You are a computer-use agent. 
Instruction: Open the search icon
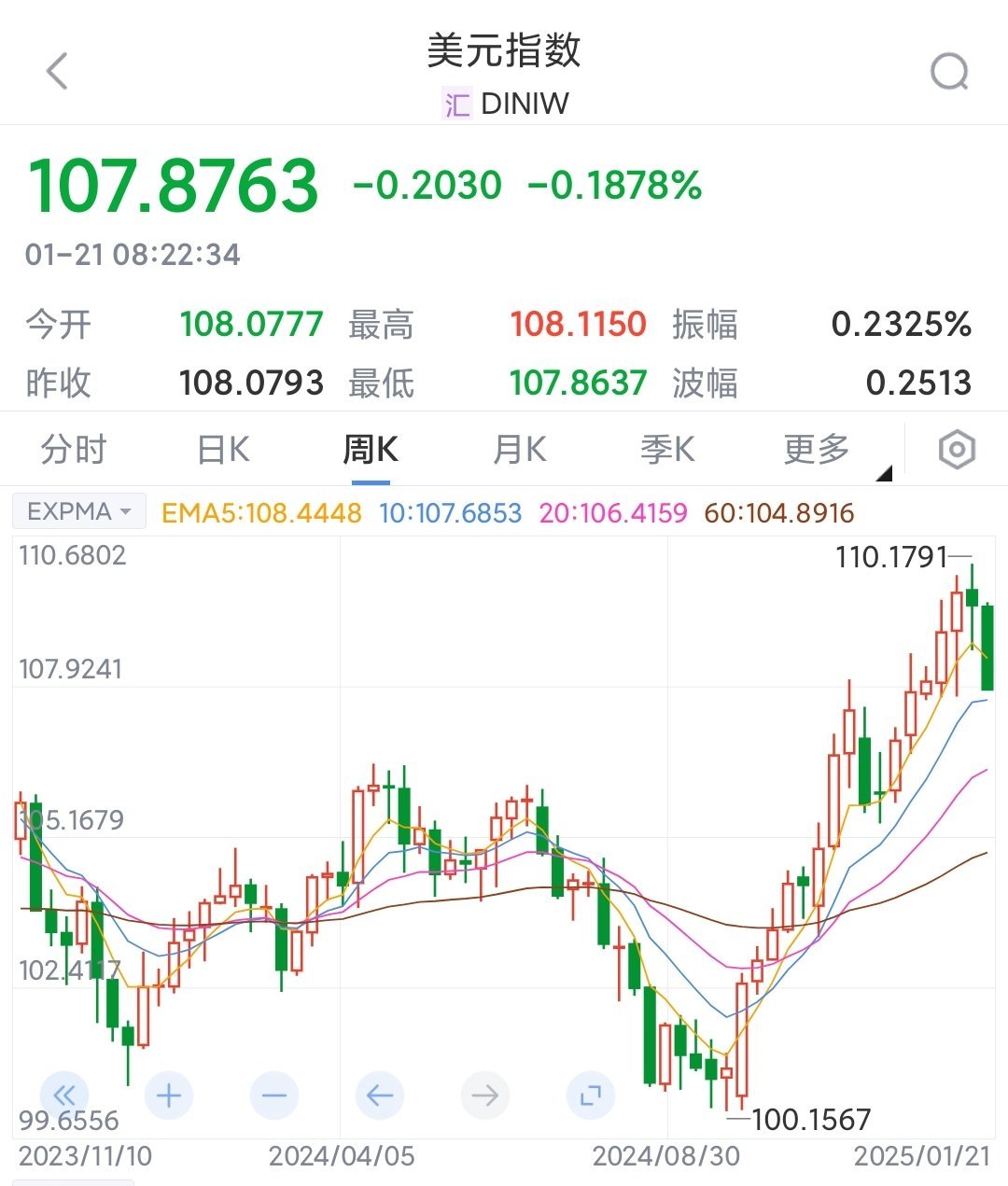[949, 72]
